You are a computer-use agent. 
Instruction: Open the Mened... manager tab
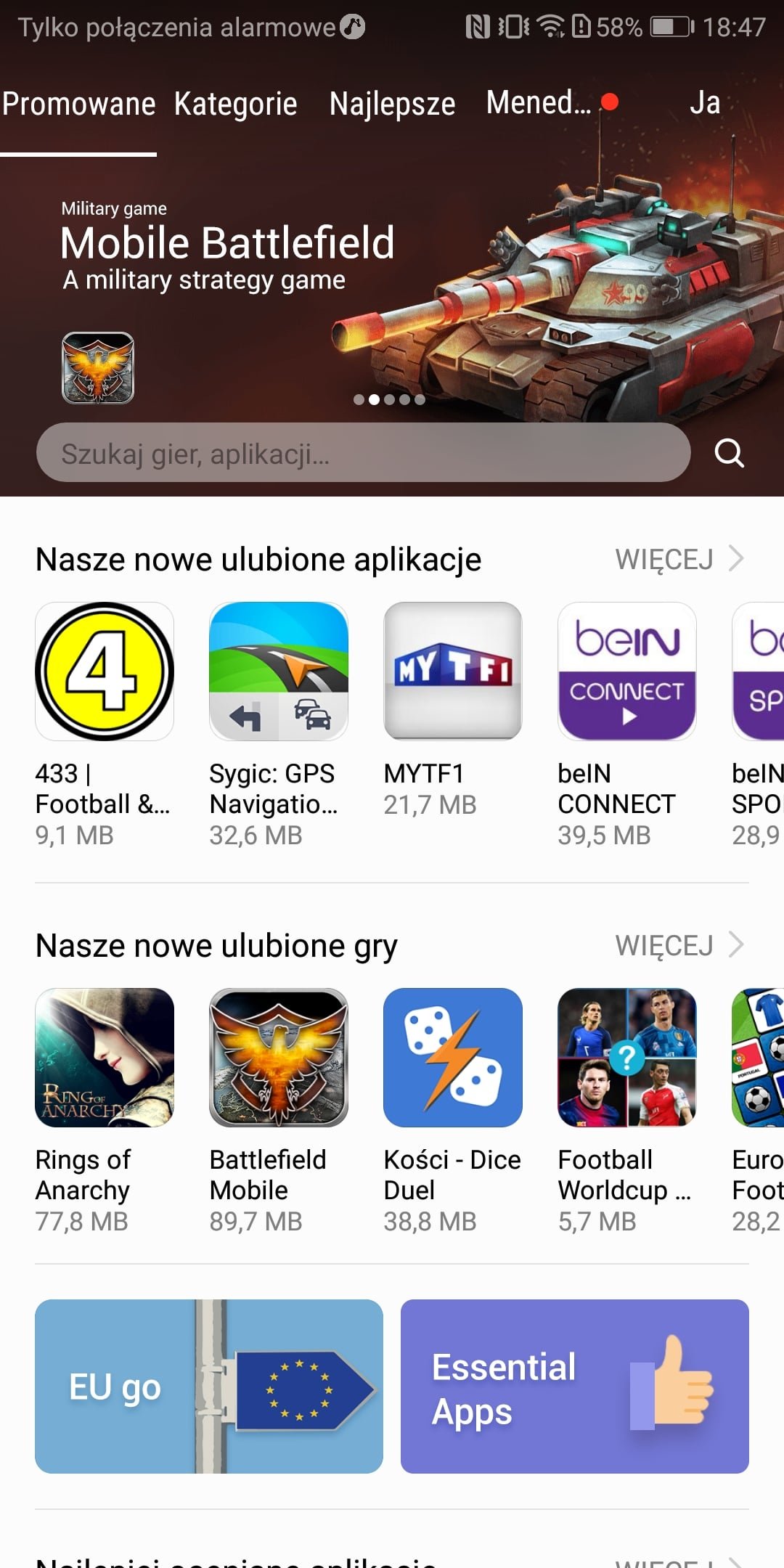539,102
